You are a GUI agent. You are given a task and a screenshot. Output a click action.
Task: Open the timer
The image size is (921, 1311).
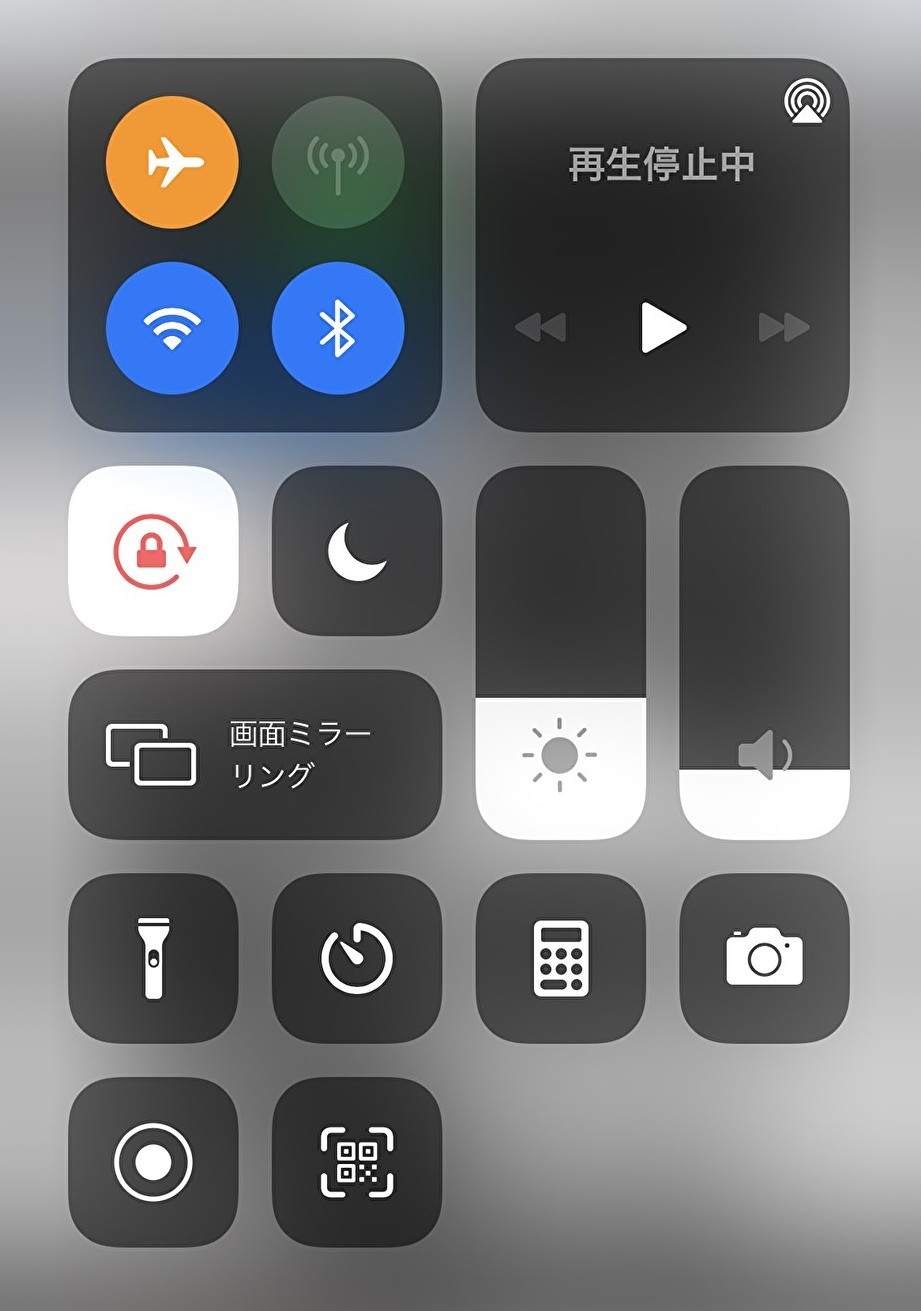357,958
